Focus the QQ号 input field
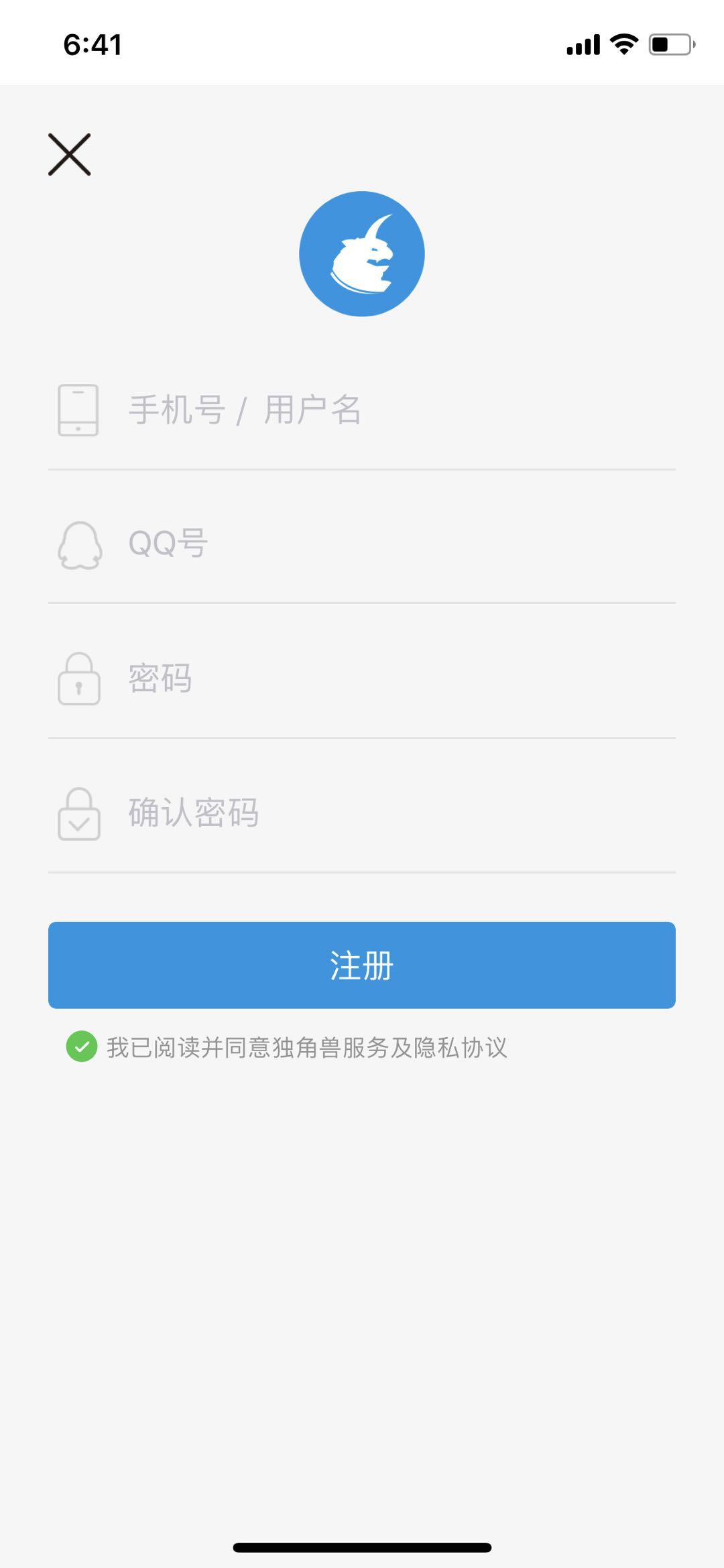Screen dimensions: 724x1568 coord(396,544)
